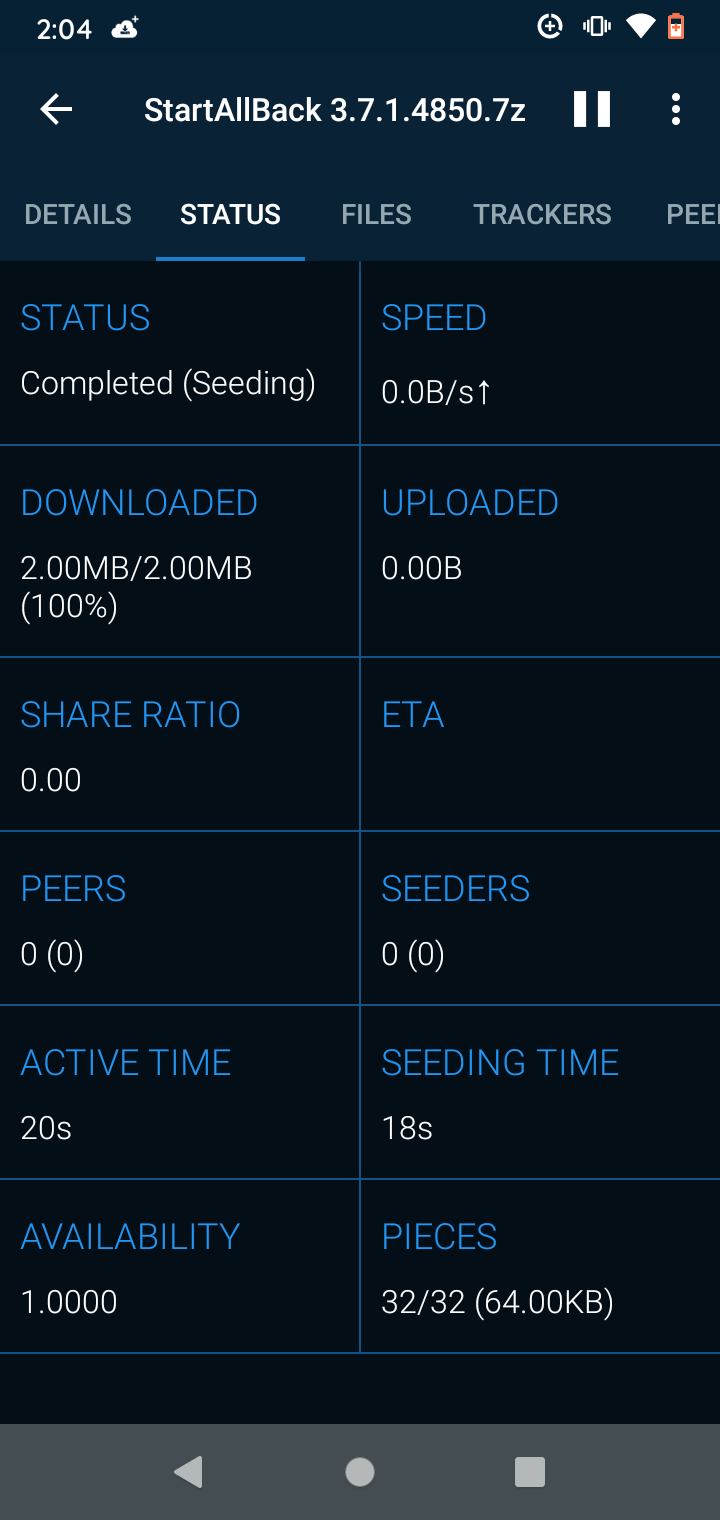This screenshot has width=720, height=1520.
Task: Open the Trackers tab
Action: point(542,215)
